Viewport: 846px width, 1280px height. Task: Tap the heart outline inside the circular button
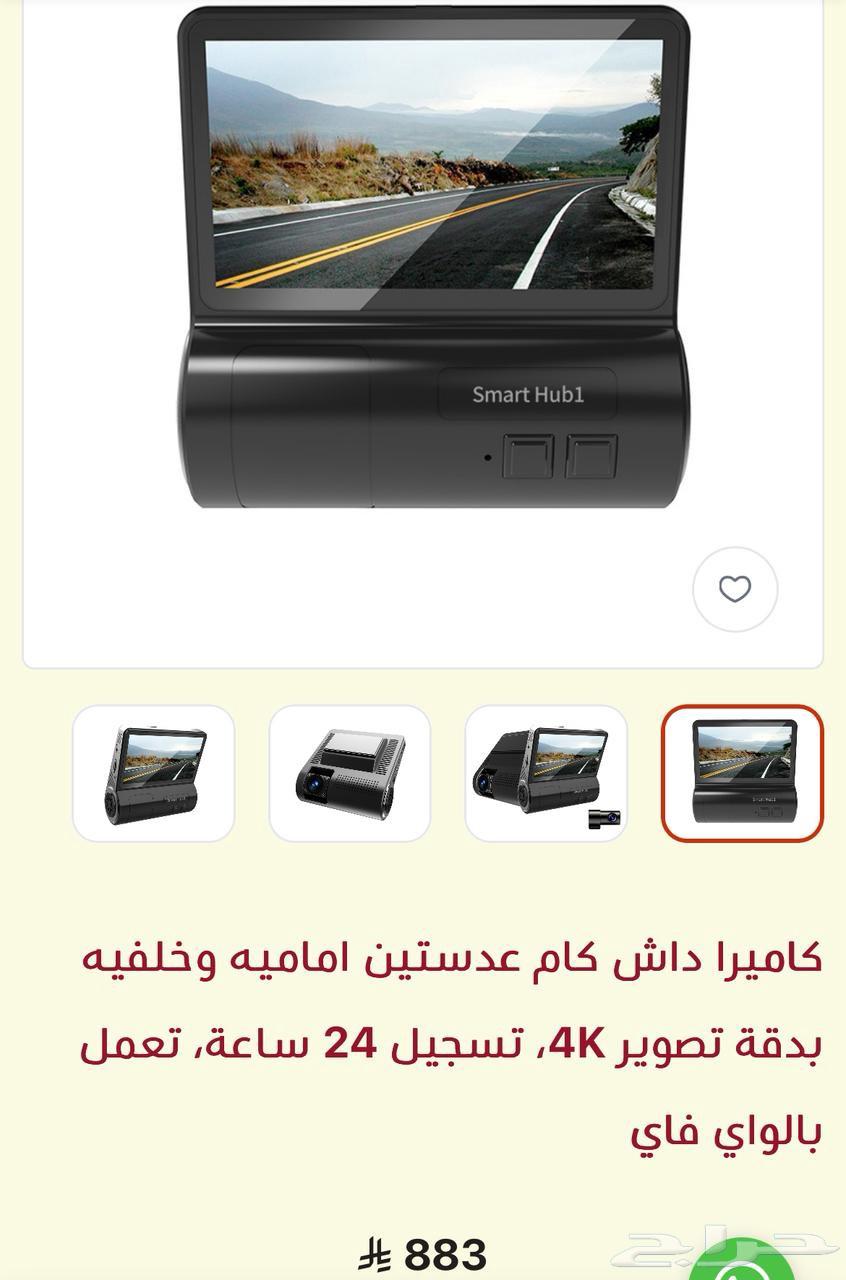[736, 588]
